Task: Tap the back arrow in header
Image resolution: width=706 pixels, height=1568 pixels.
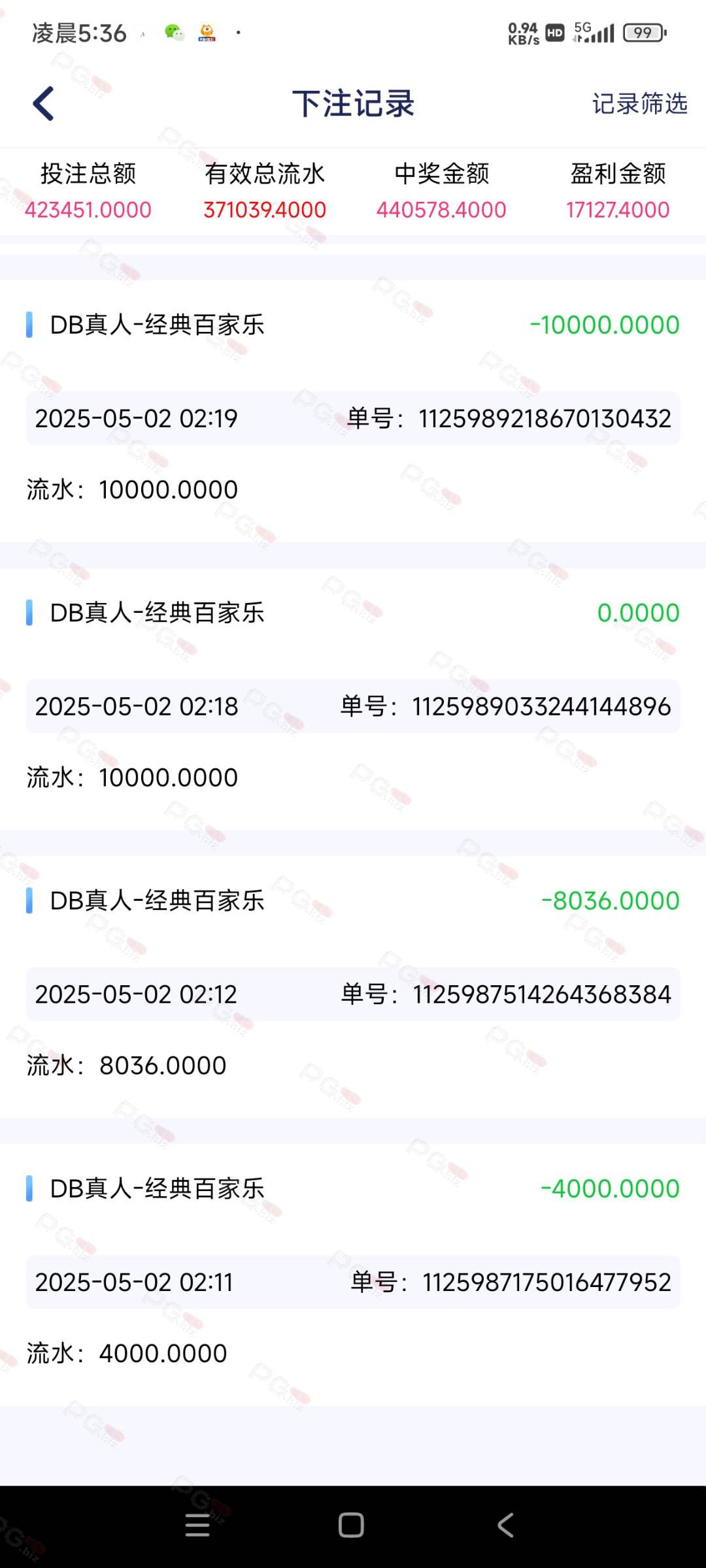Action: (x=43, y=103)
